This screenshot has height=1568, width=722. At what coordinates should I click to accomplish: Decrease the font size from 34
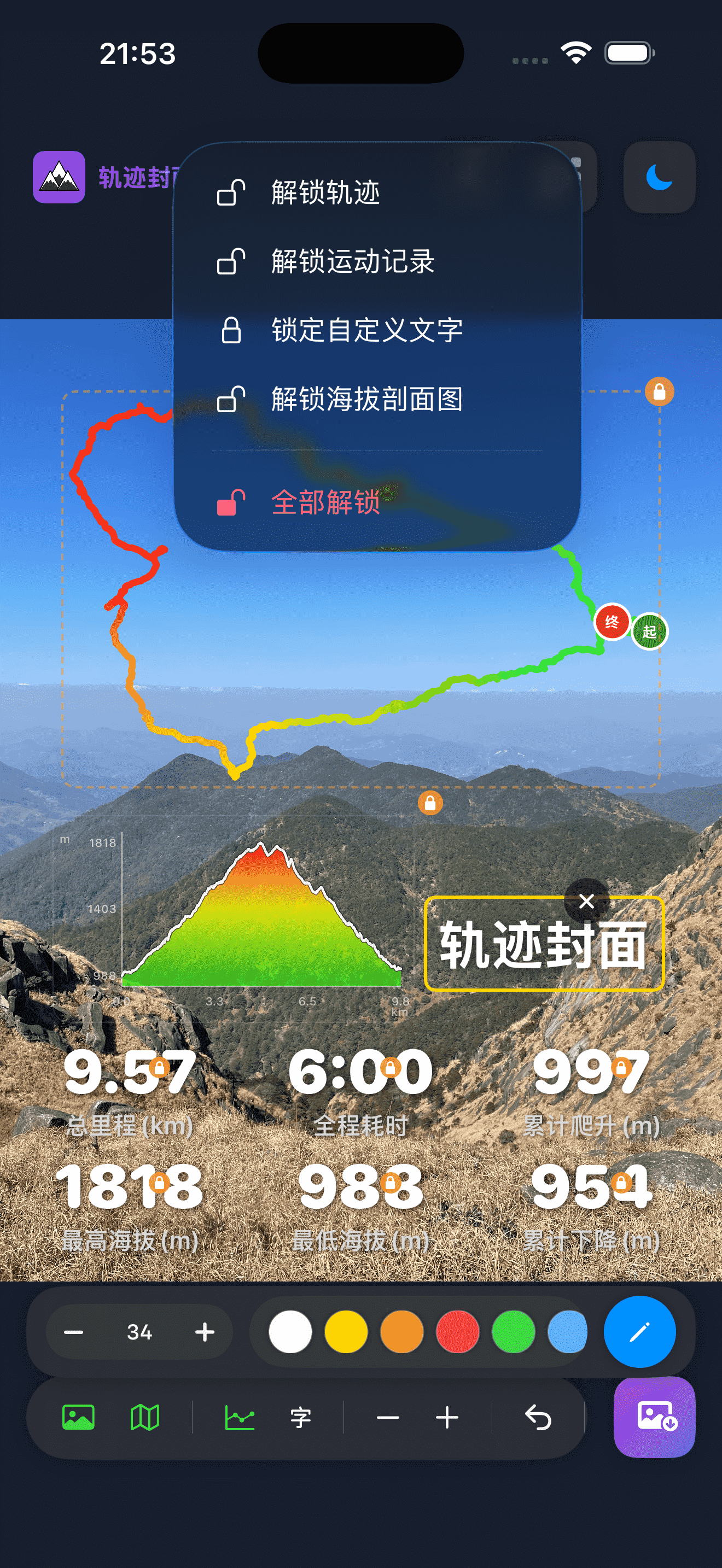[74, 1332]
